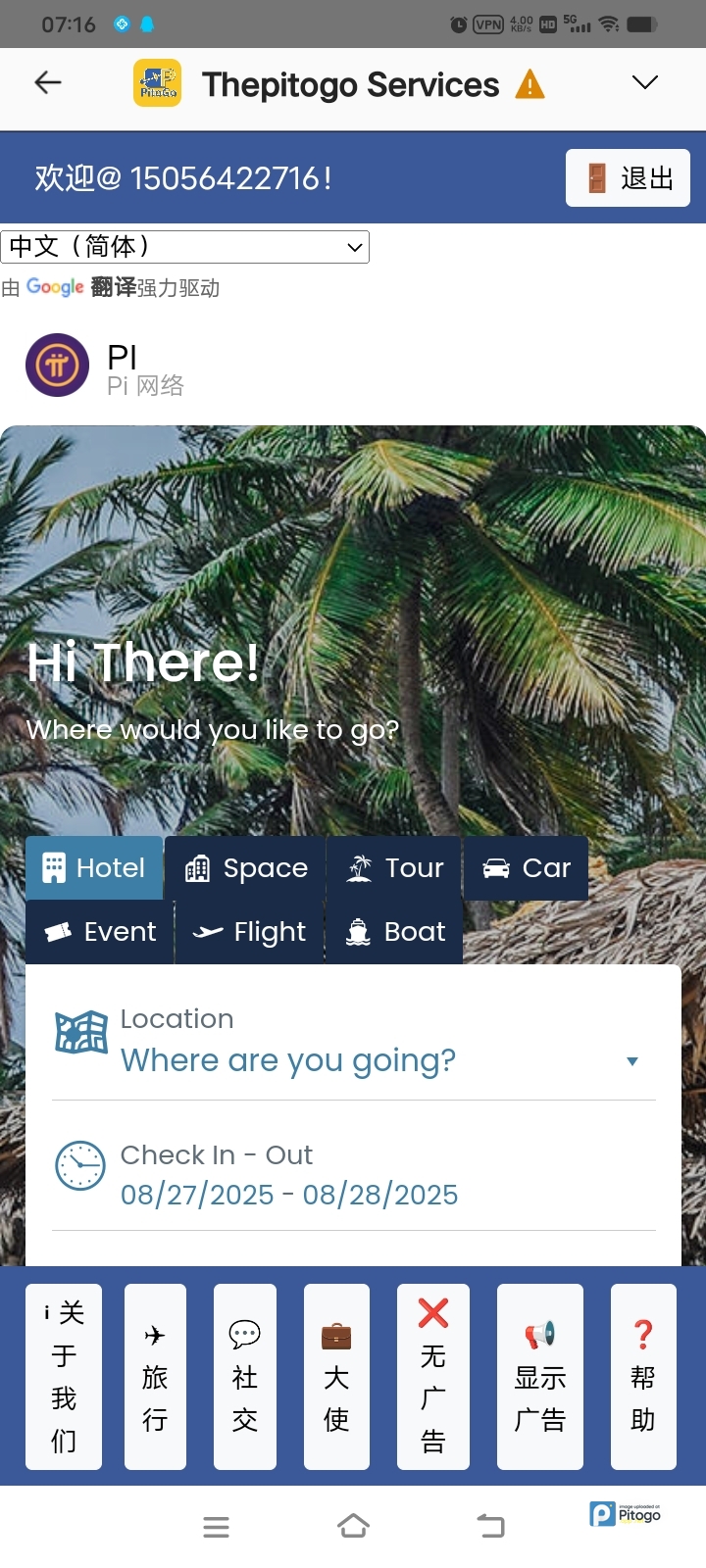The image size is (706, 1568).
Task: Select the Boat tab
Action: (394, 931)
